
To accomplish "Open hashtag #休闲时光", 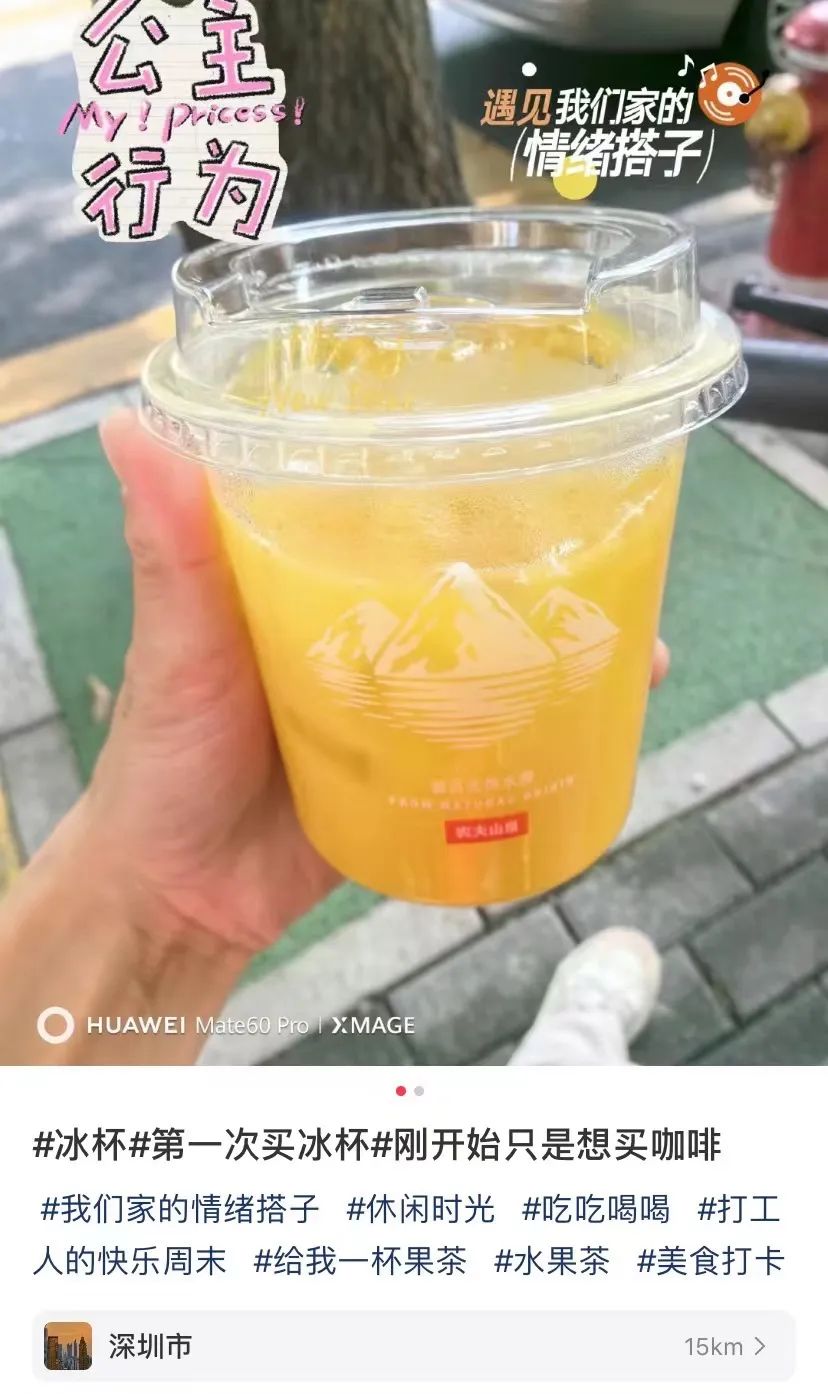I will point(421,1209).
